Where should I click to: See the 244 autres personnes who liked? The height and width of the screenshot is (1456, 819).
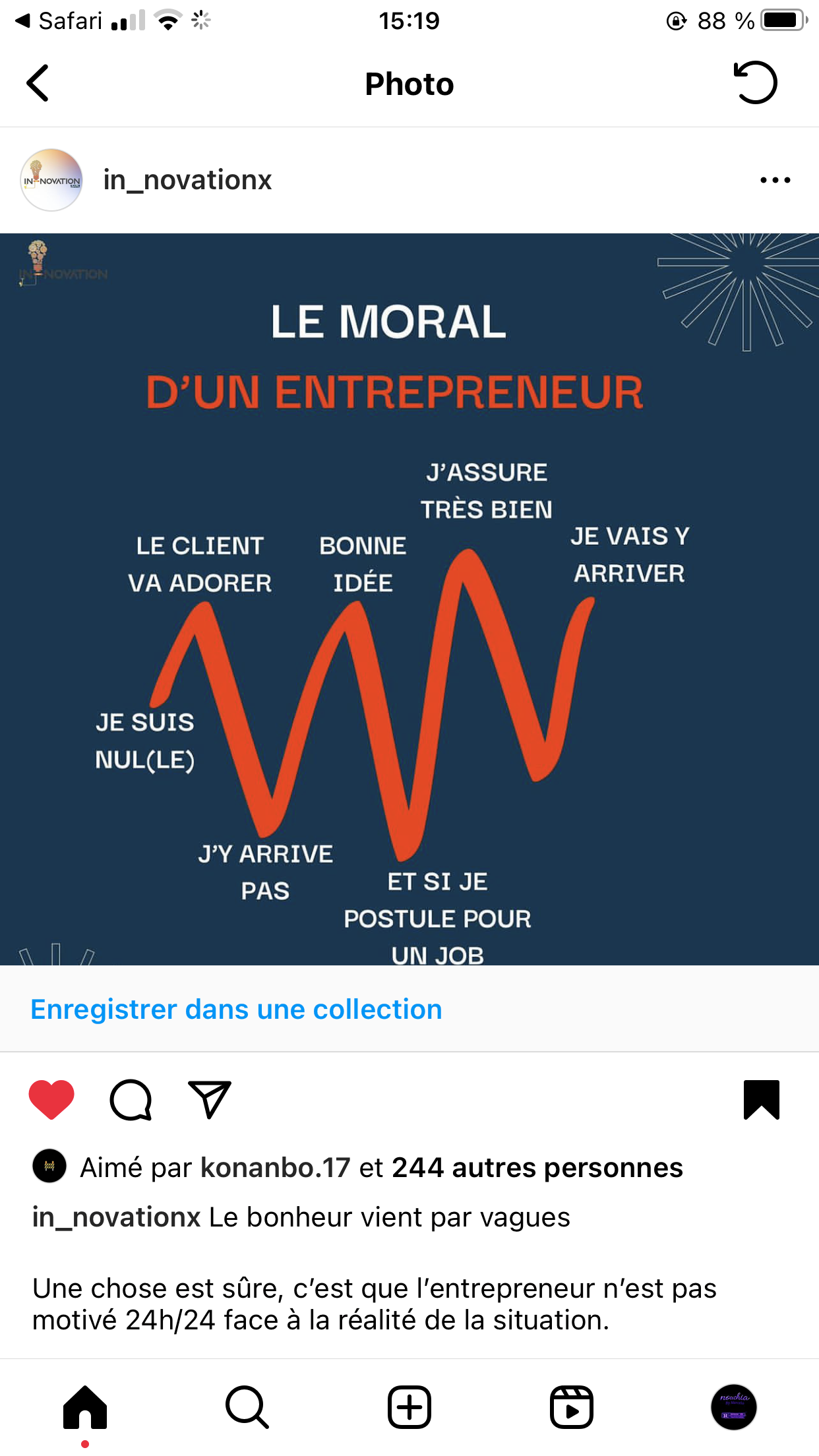click(x=537, y=1168)
